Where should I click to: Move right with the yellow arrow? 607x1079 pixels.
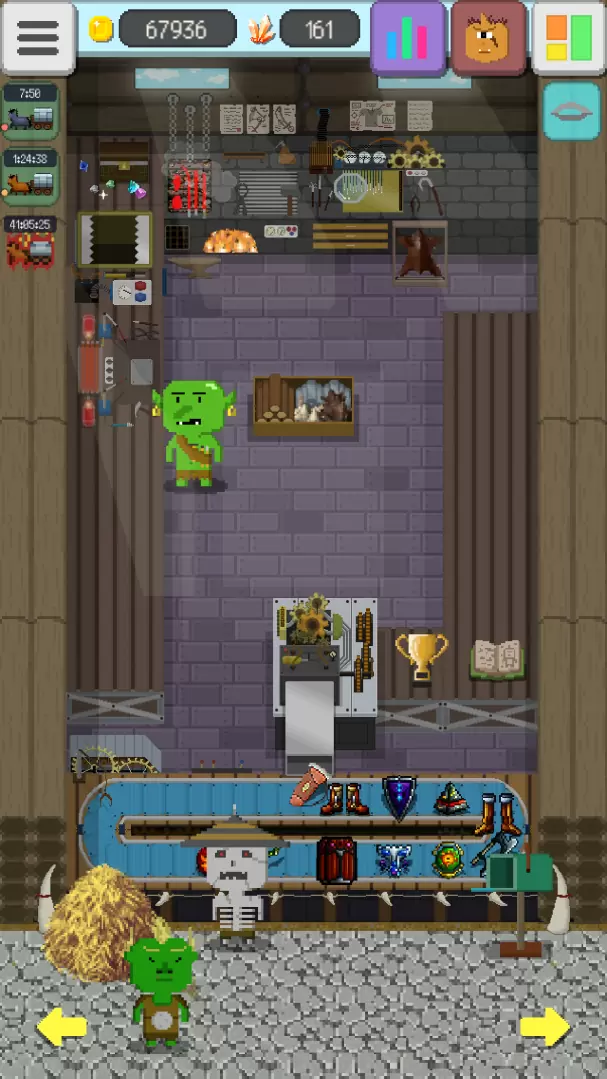[x=545, y=1027]
